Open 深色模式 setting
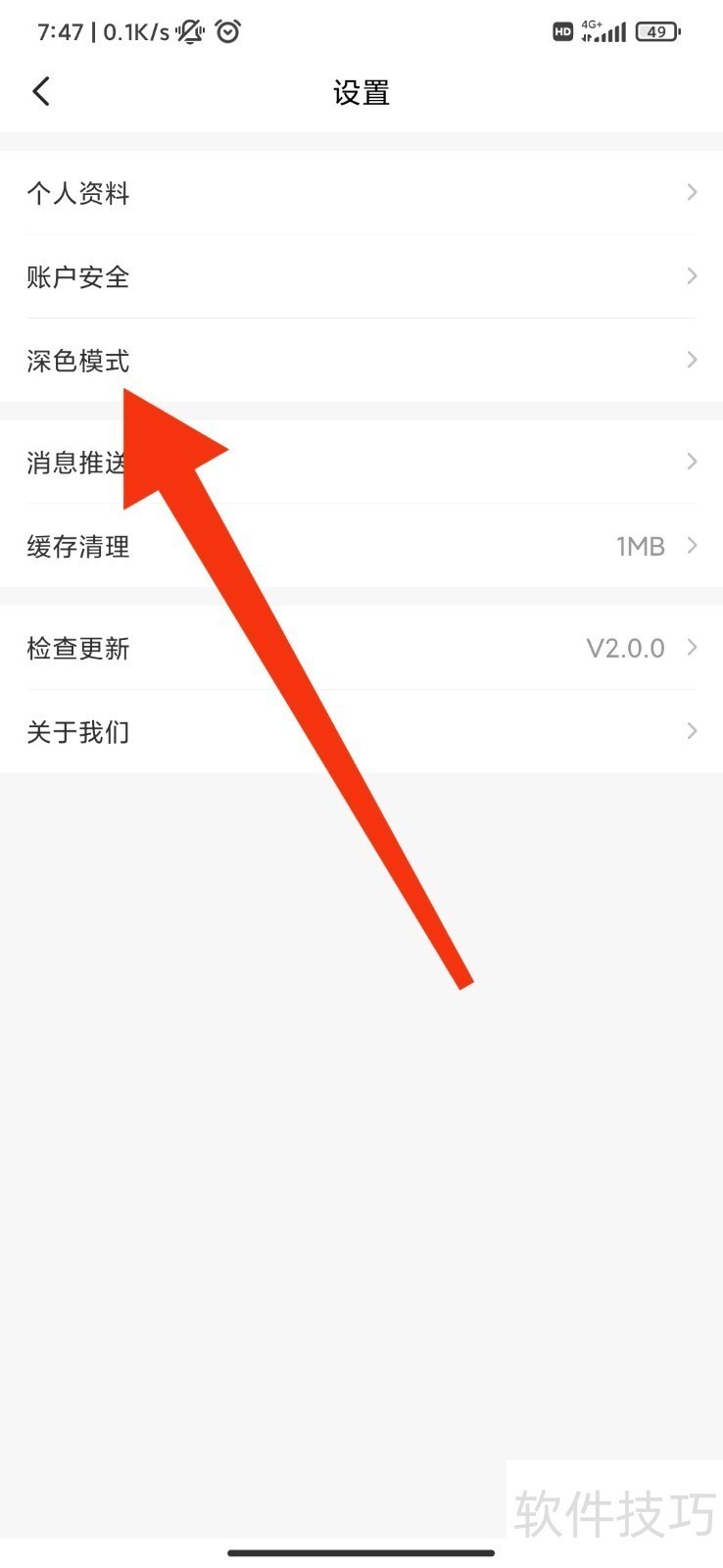This screenshot has width=723, height=1568. (361, 360)
